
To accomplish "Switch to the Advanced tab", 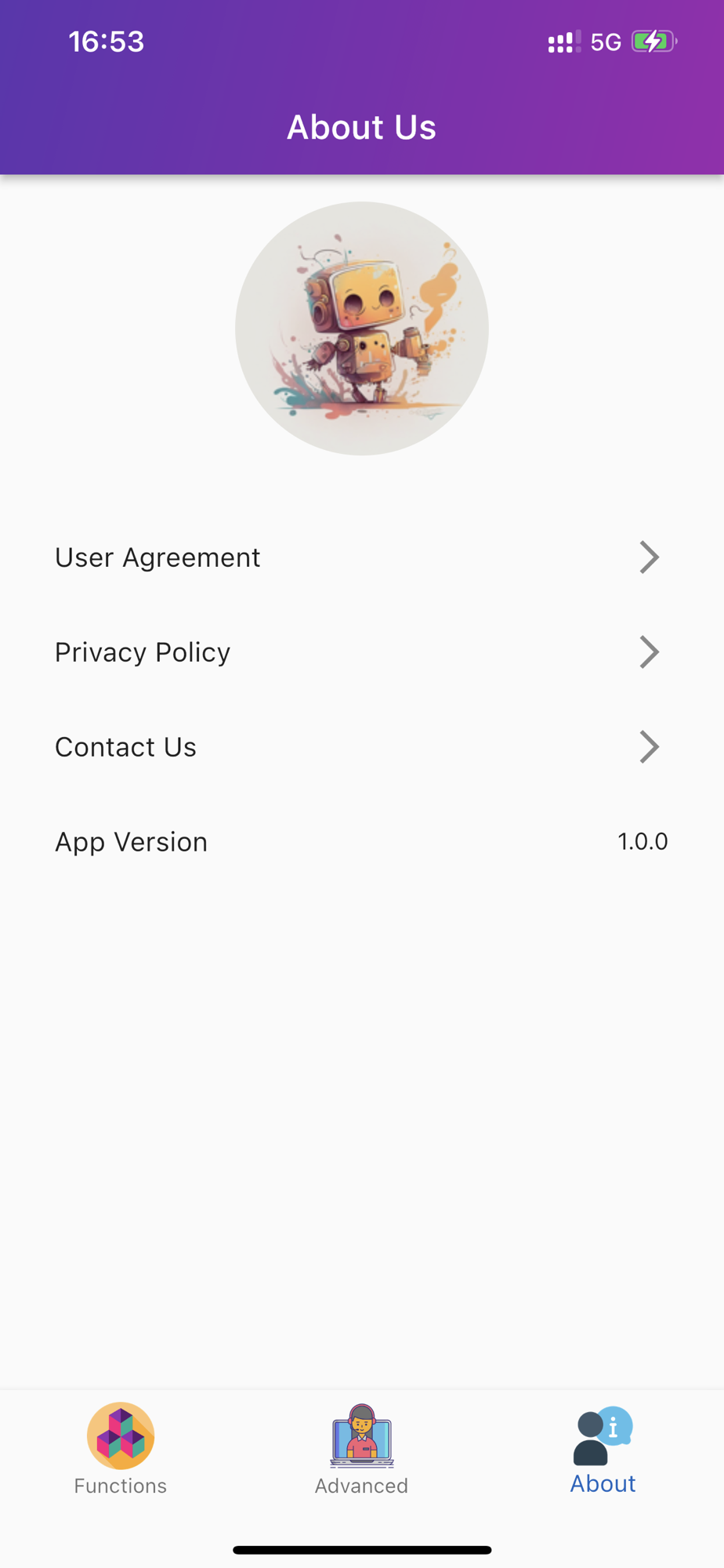I will [361, 1449].
